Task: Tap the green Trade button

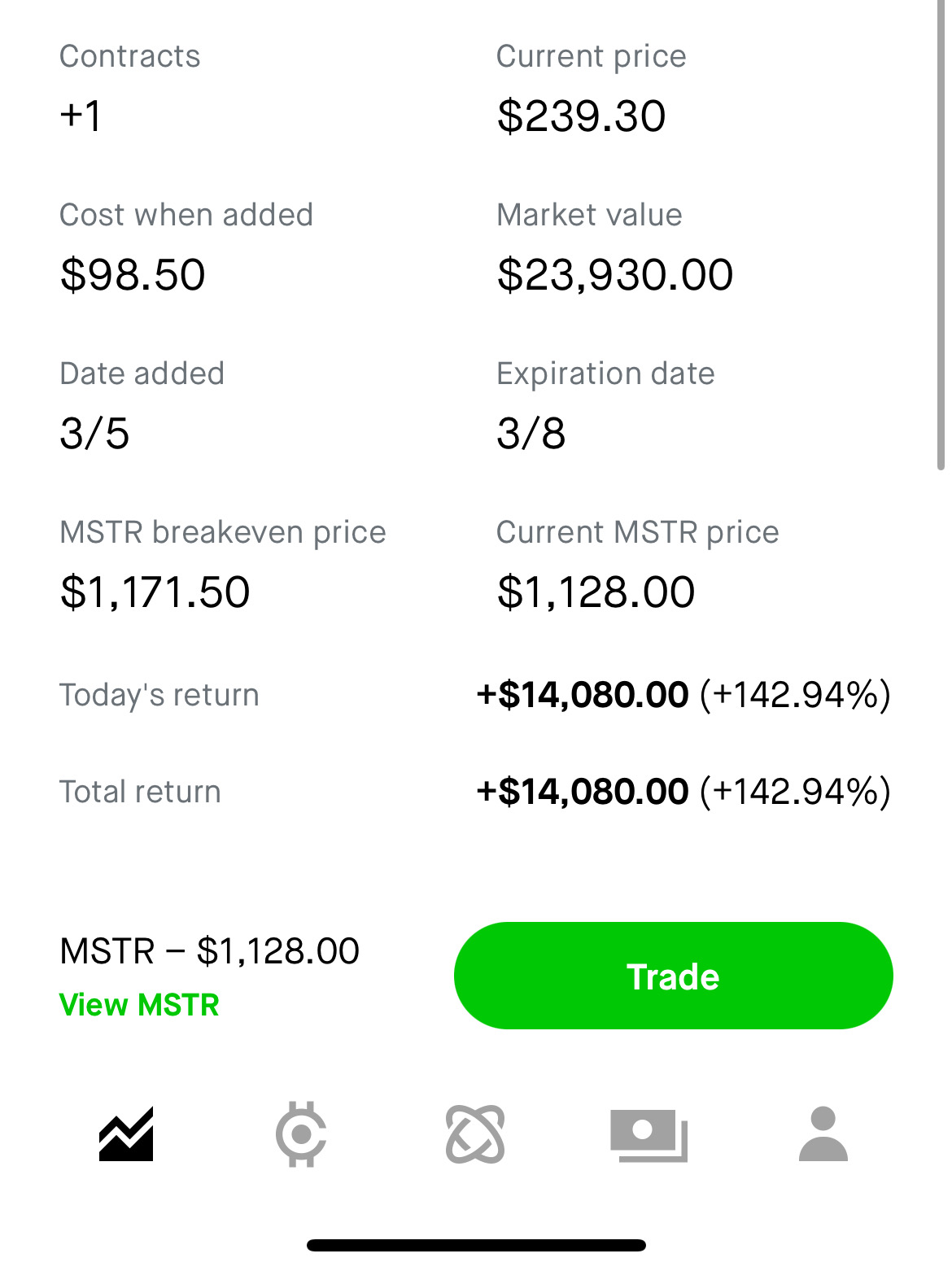Action: [x=673, y=976]
